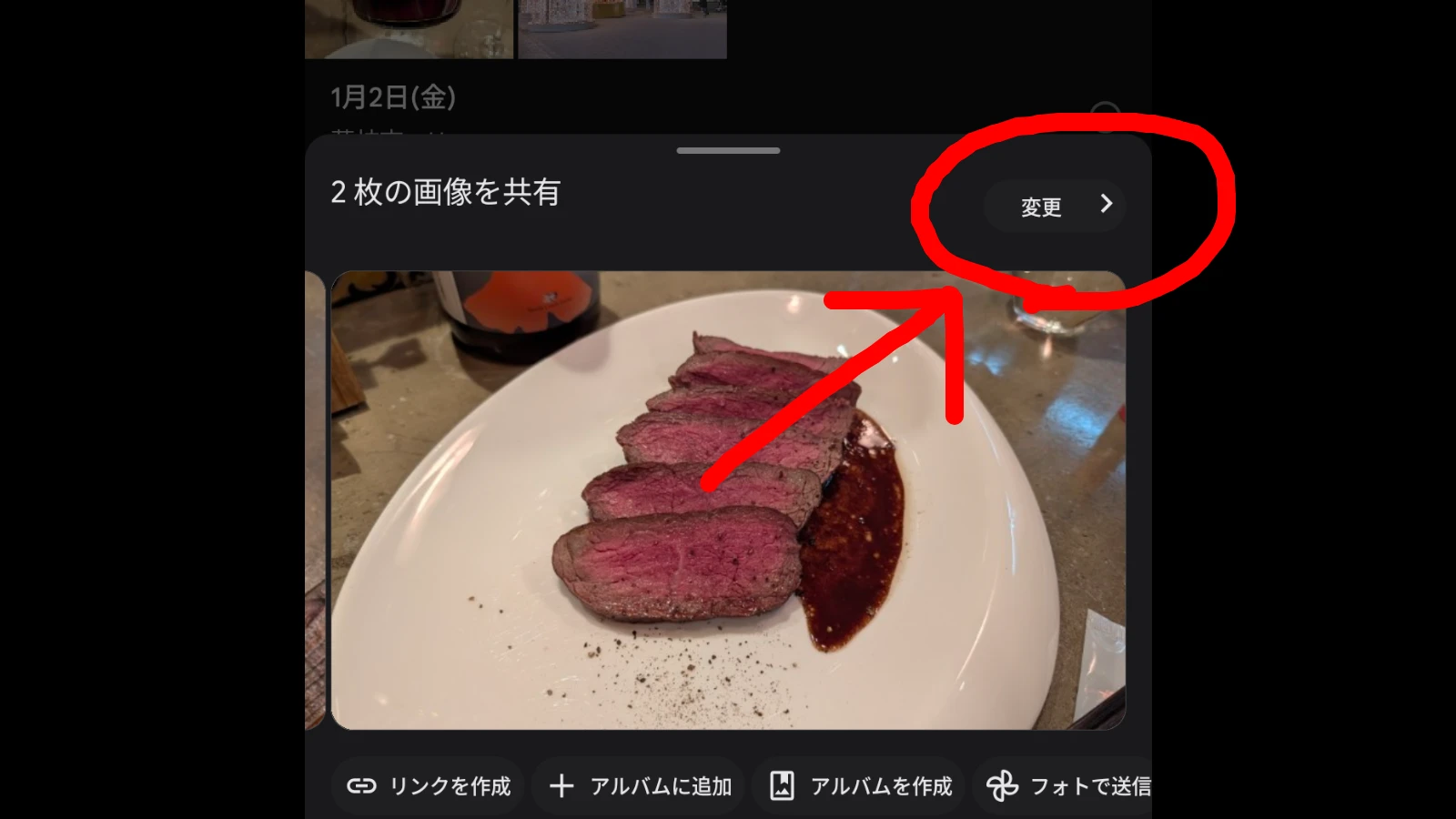Tap the 変更 button
The height and width of the screenshot is (819, 1456).
[x=1054, y=207]
